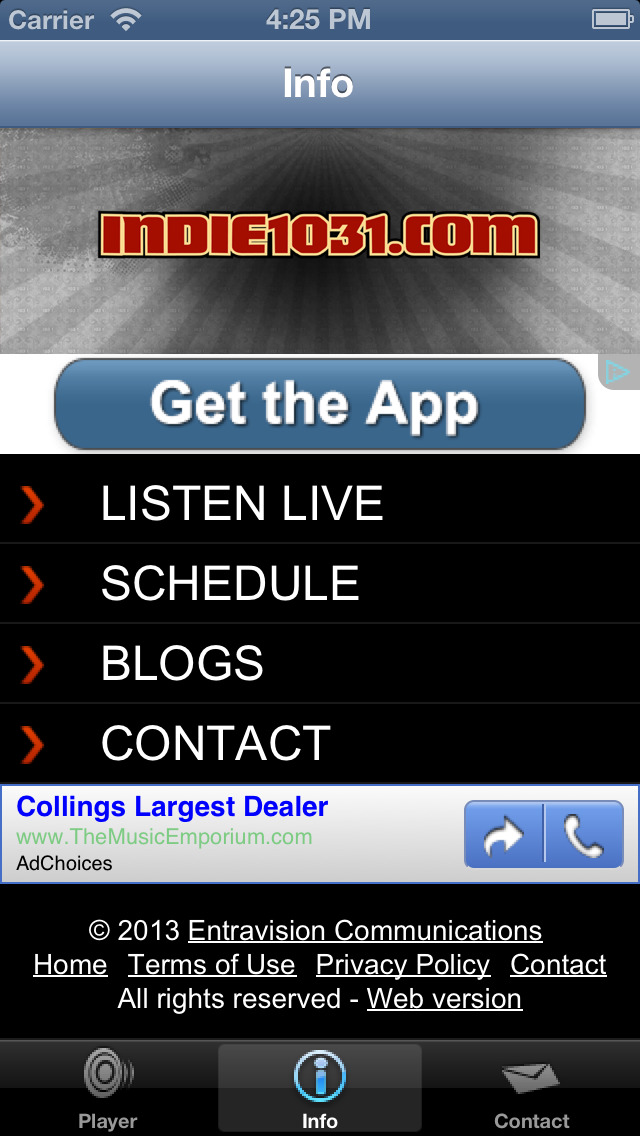This screenshot has height=1136, width=640.
Task: View the Privacy Policy
Action: [403, 964]
